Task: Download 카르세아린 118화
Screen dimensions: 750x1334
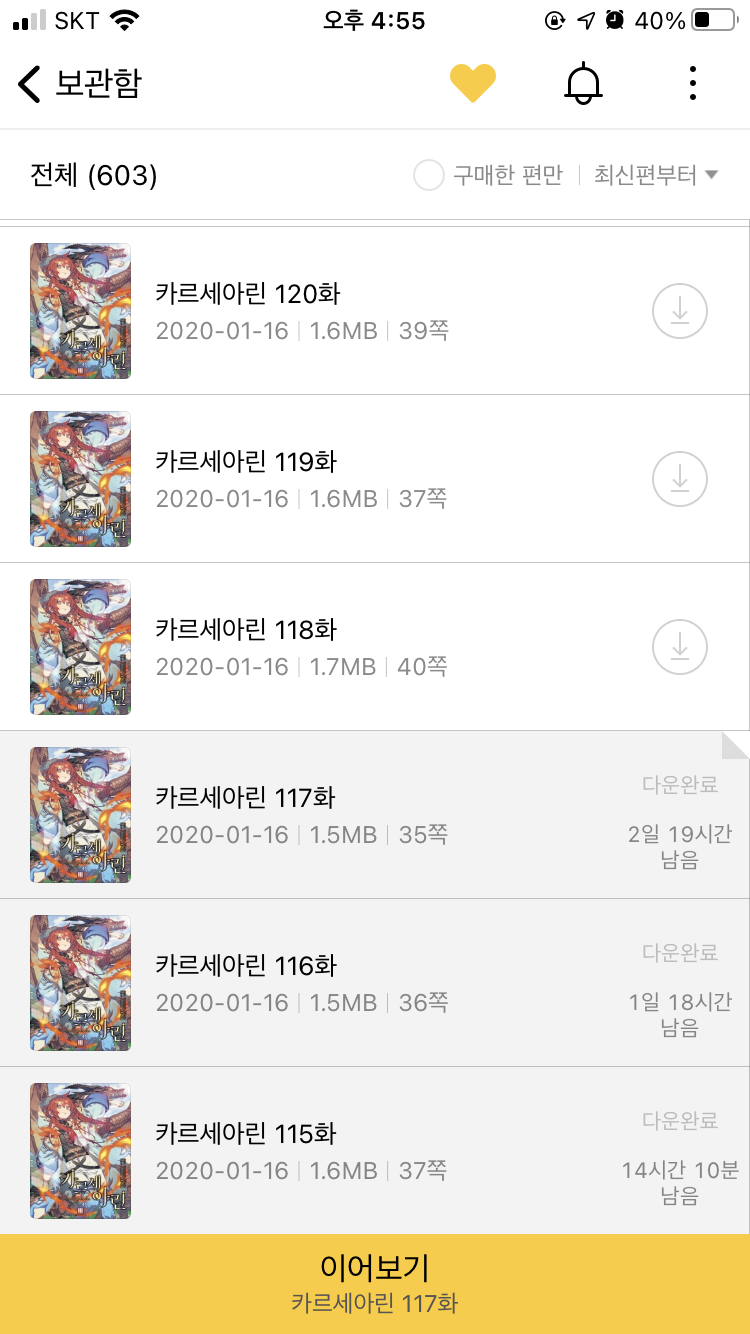Action: (680, 648)
